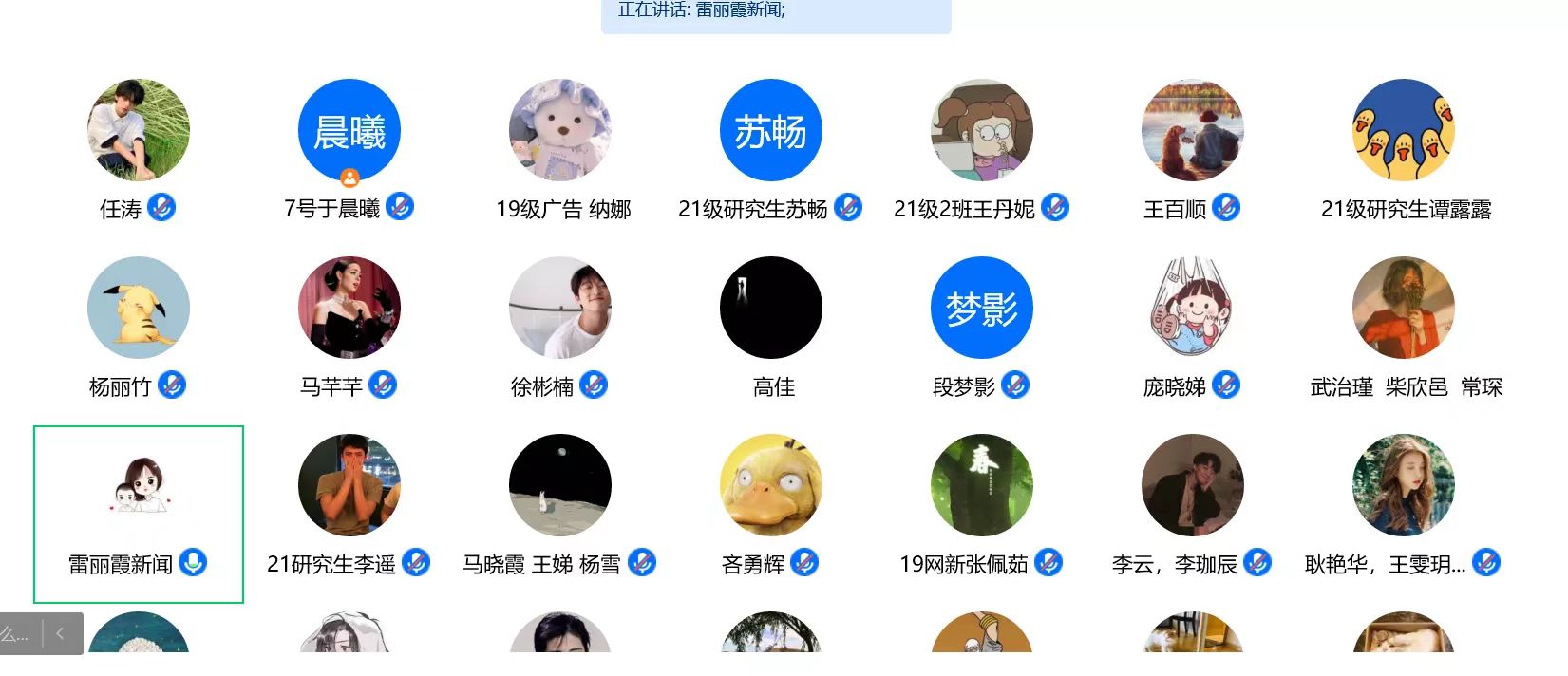Tap participant 王百顺's avatar
The image size is (1568, 676).
pyautogui.click(x=1193, y=130)
